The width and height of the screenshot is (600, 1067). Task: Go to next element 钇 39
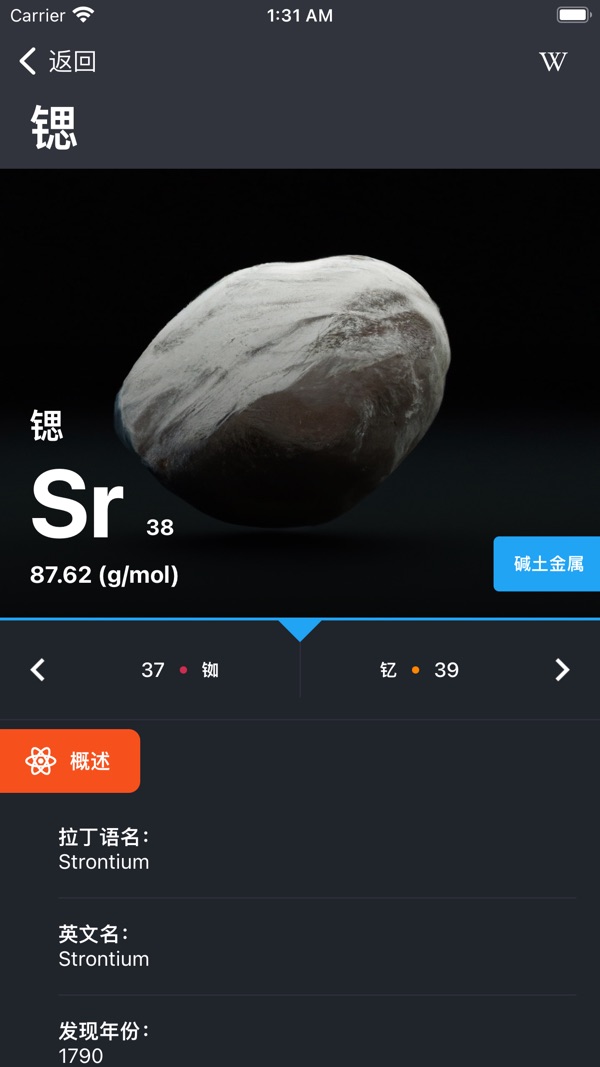pyautogui.click(x=419, y=670)
